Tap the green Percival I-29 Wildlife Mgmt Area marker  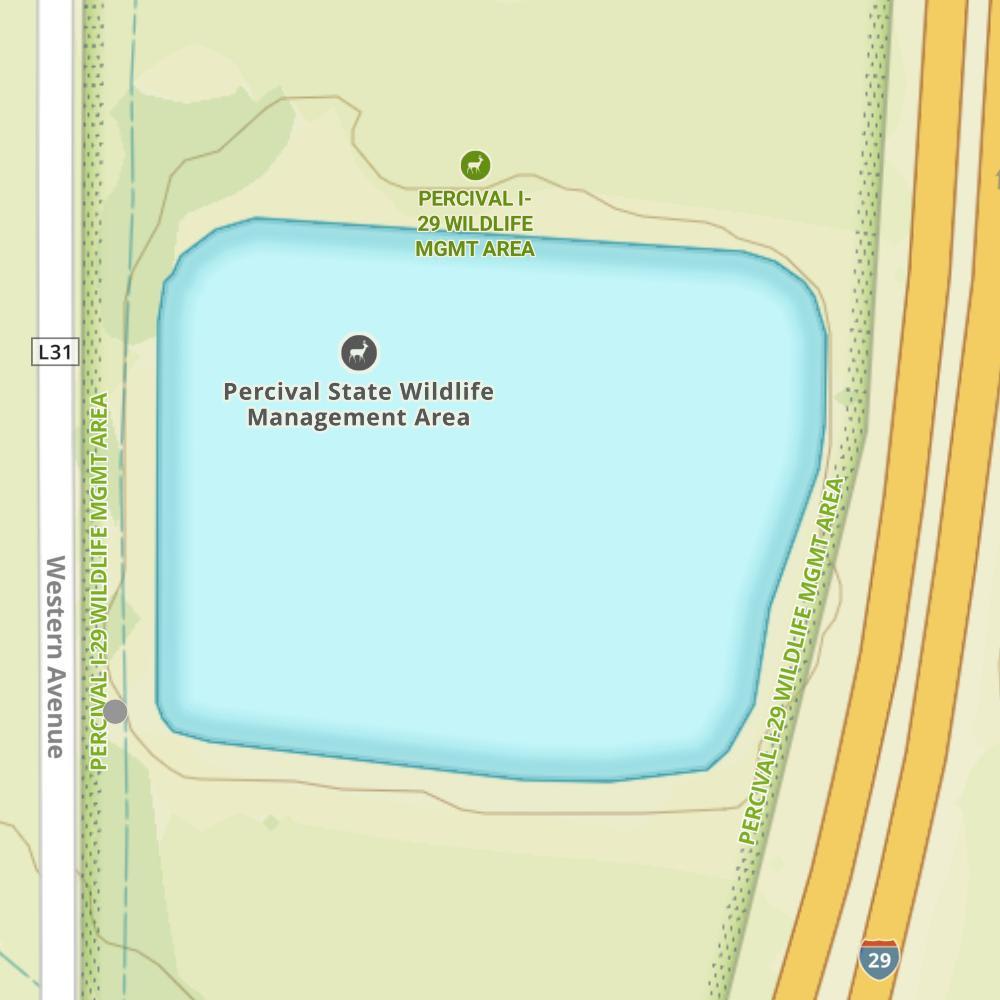point(475,165)
